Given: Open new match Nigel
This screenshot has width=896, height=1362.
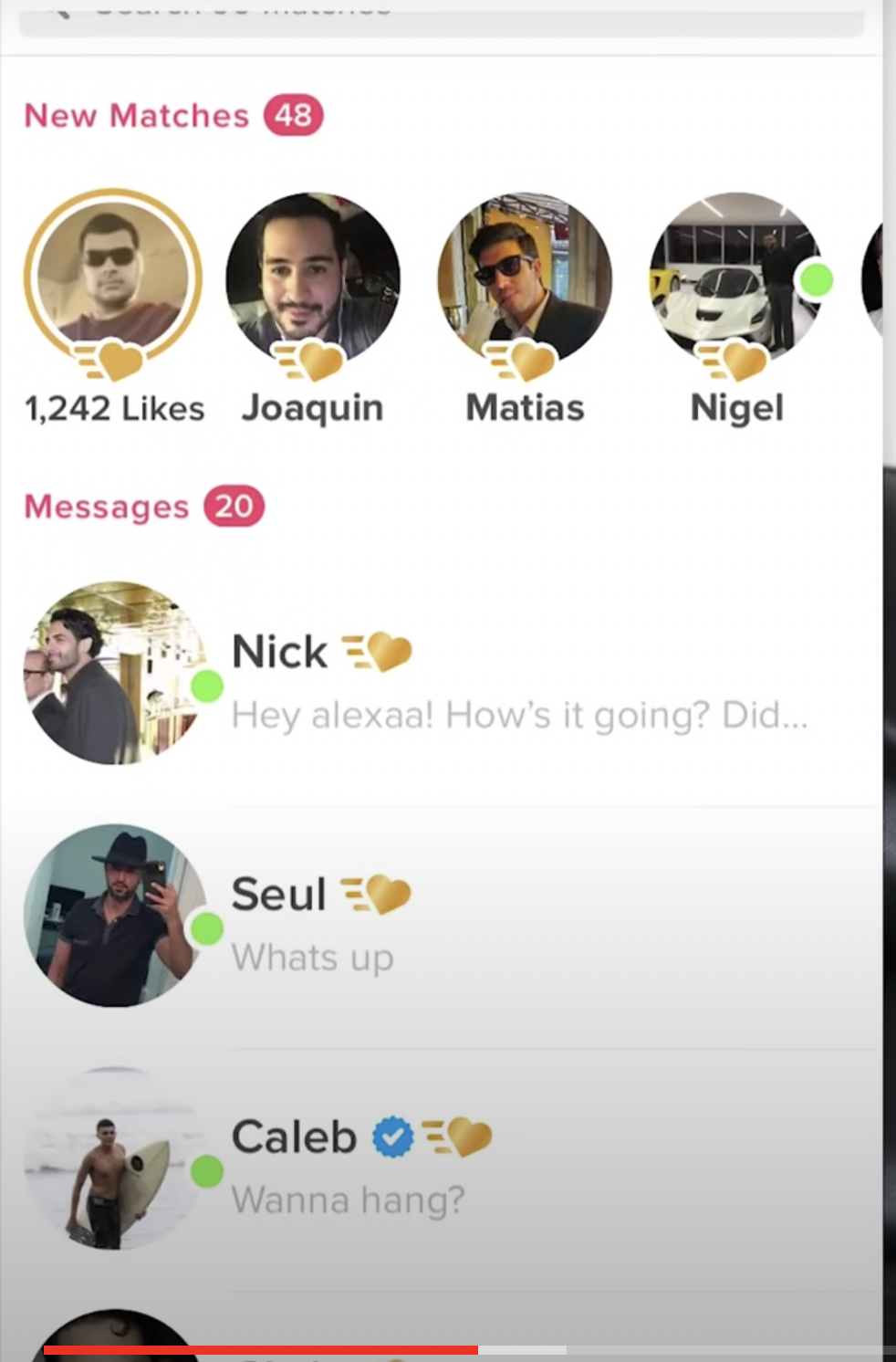Looking at the screenshot, I should pos(737,278).
